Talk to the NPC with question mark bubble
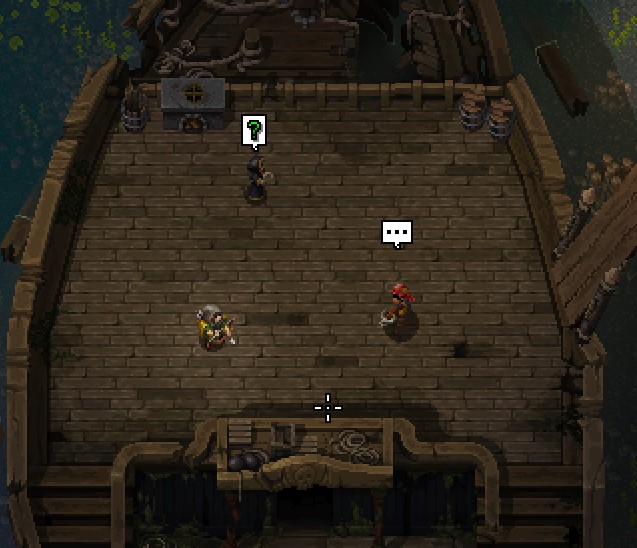The height and width of the screenshot is (548, 637). tap(258, 180)
